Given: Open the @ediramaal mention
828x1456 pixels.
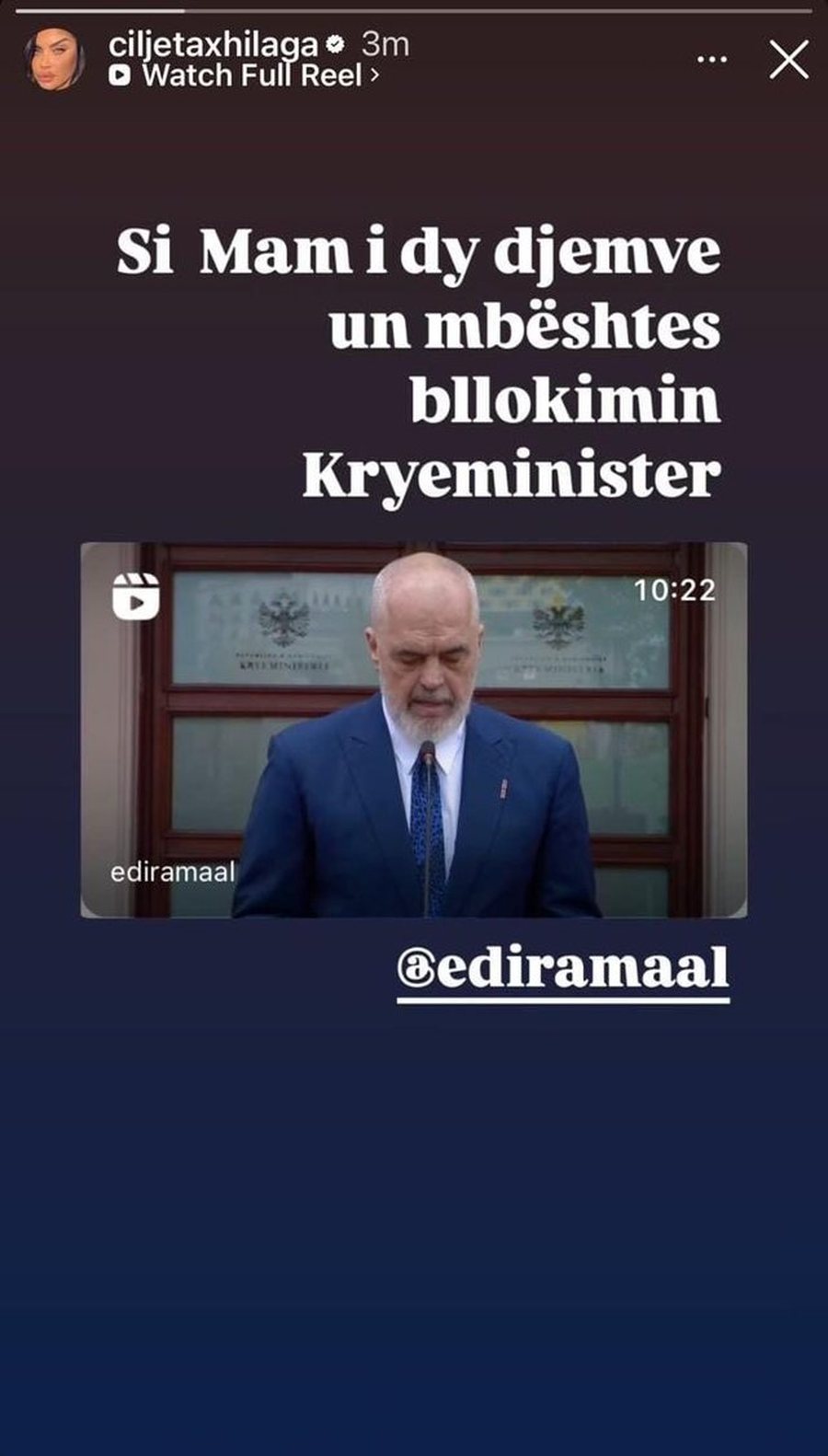Looking at the screenshot, I should pos(563,969).
